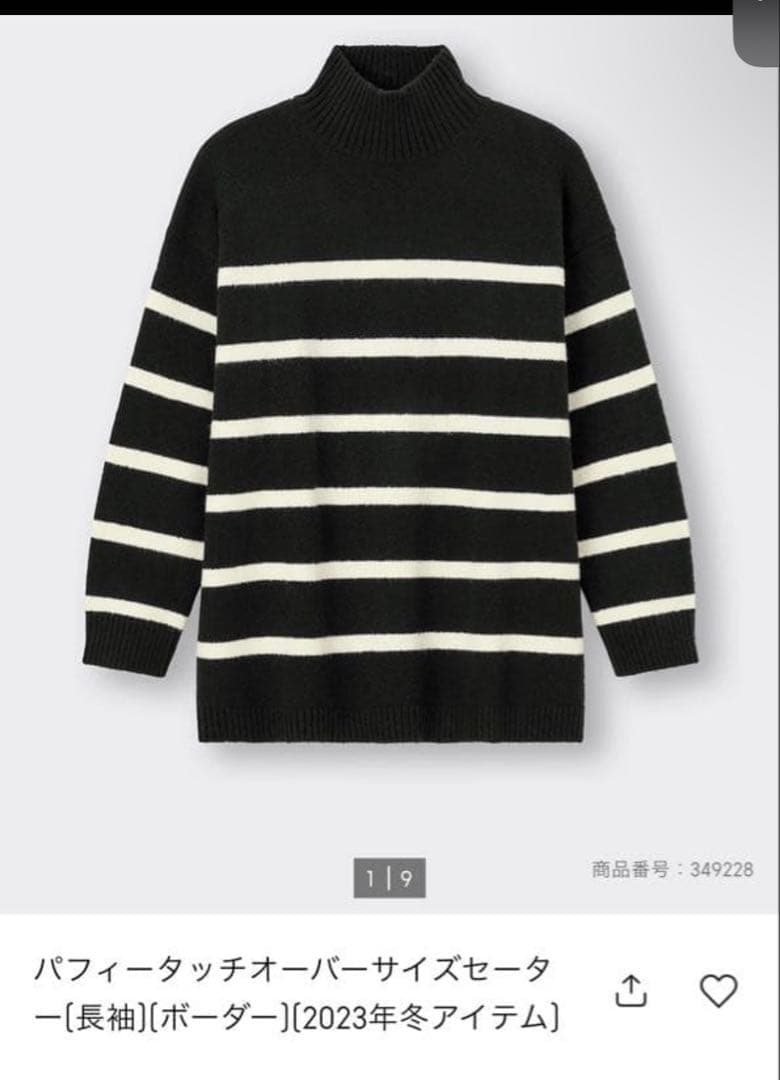Add the sweater to favorites with the heart

pyautogui.click(x=719, y=991)
